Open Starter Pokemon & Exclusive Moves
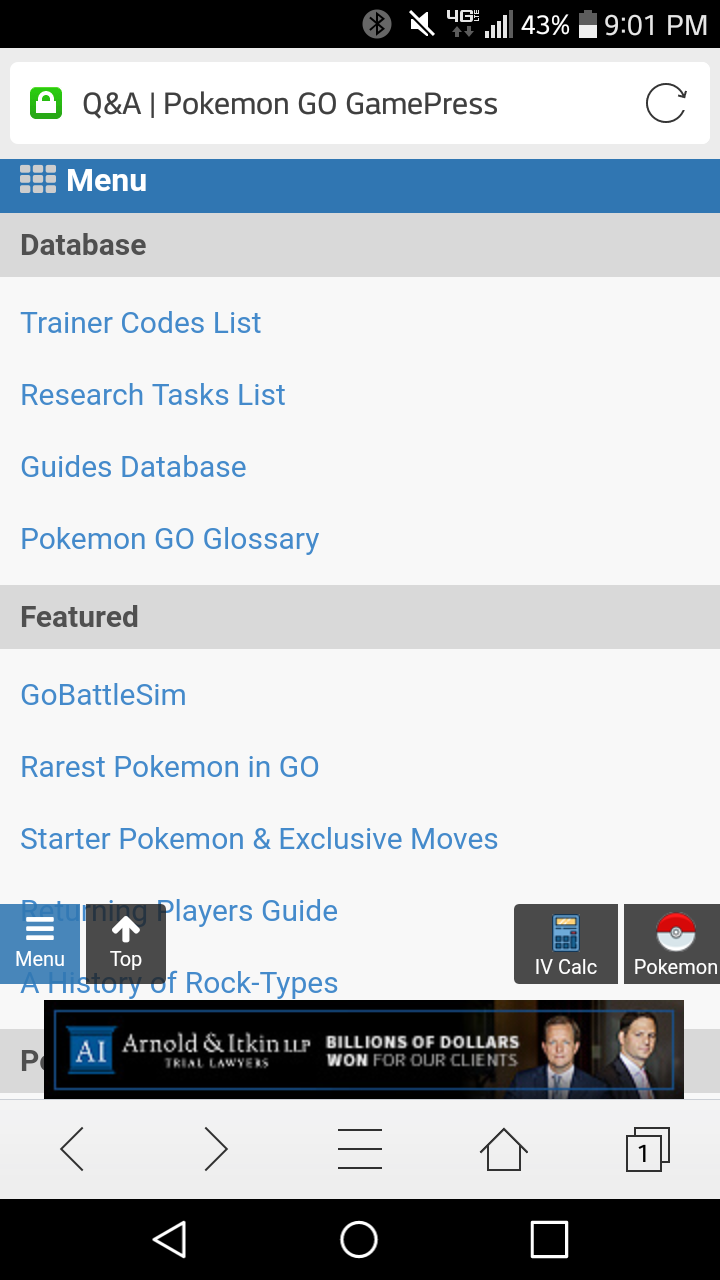Image resolution: width=720 pixels, height=1280 pixels. [259, 839]
